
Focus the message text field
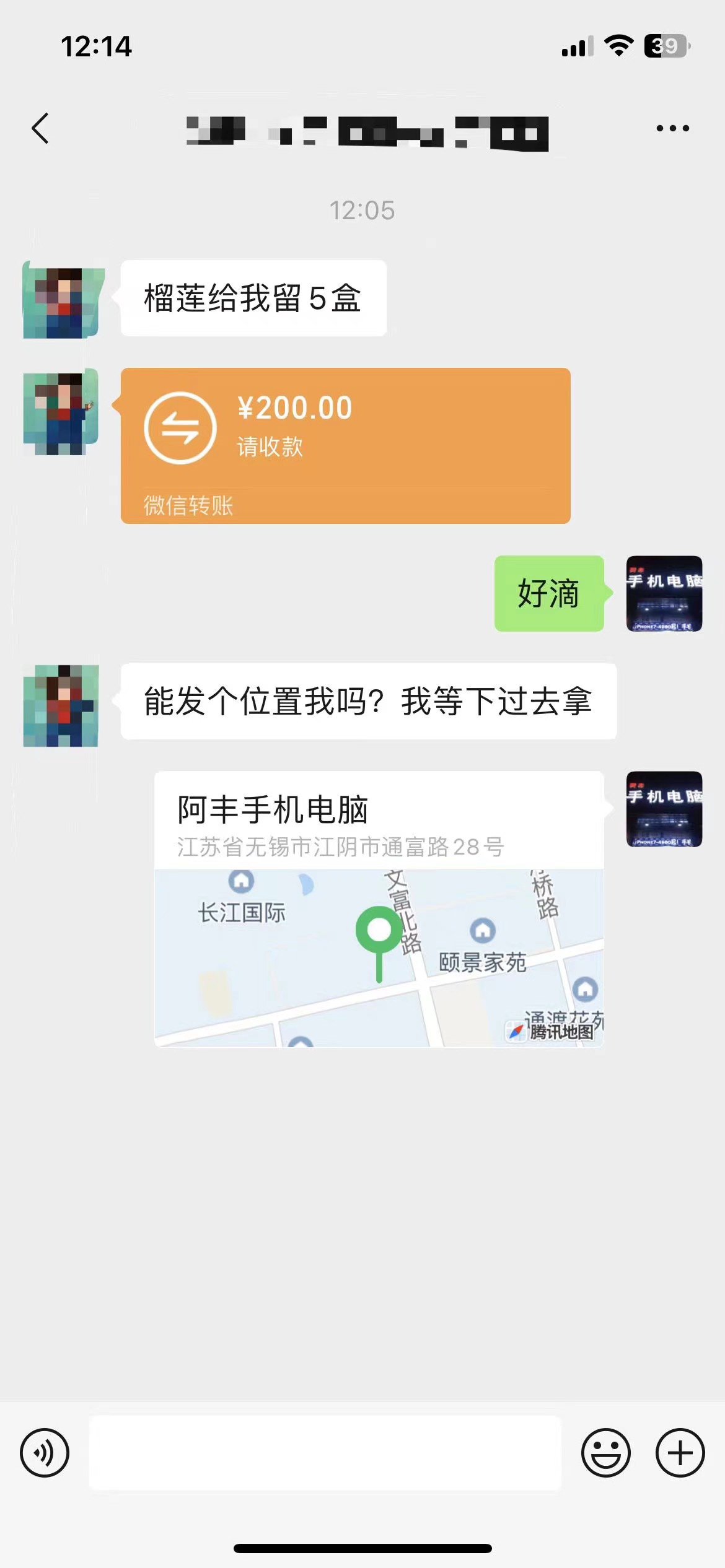[x=325, y=1452]
